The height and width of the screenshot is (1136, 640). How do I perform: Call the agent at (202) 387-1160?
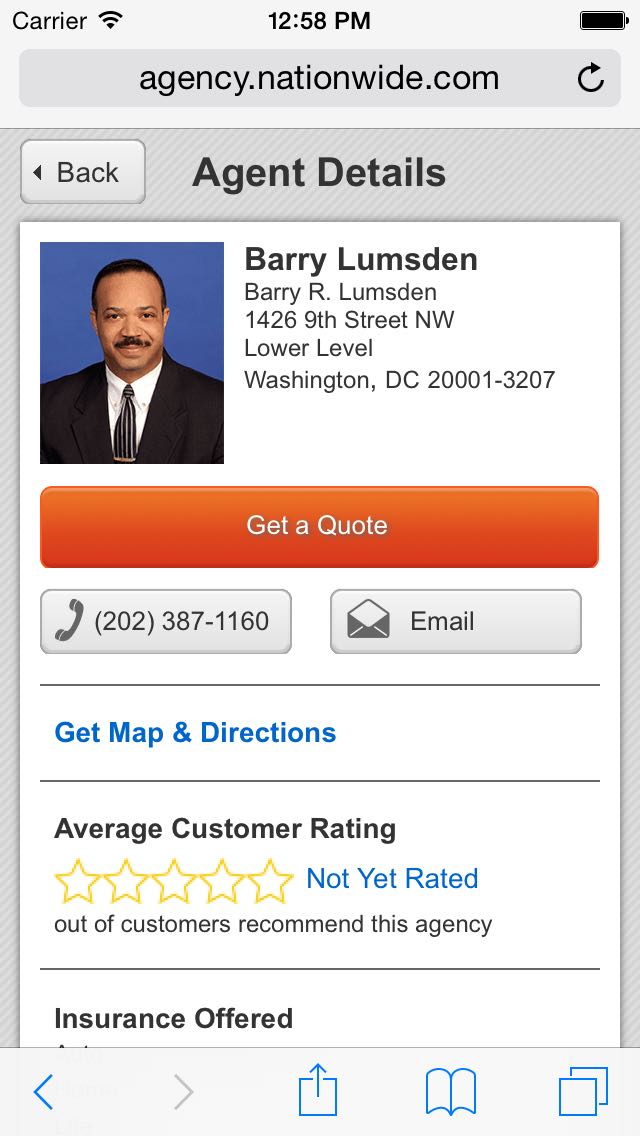pos(166,622)
